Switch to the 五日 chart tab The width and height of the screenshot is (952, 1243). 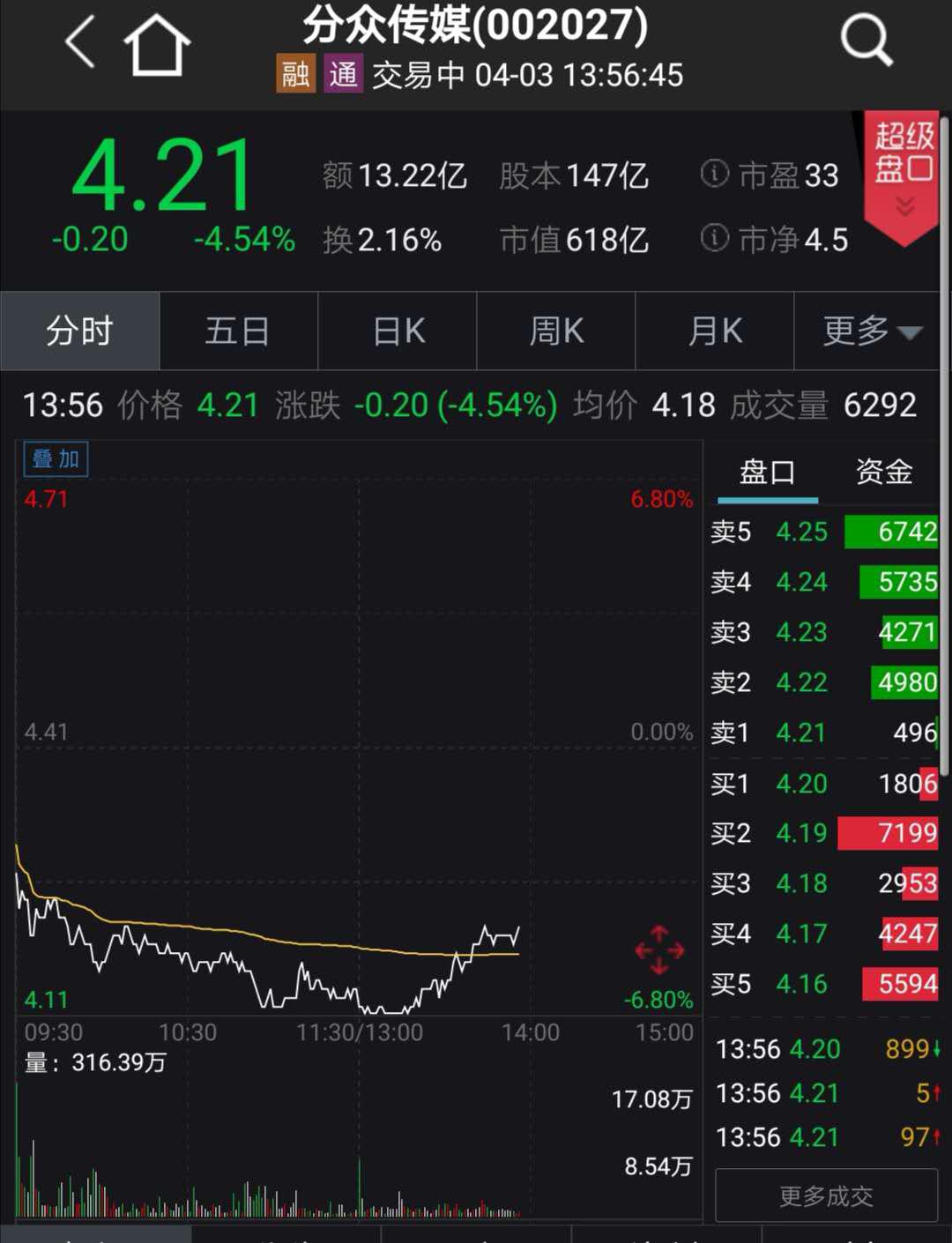237,331
